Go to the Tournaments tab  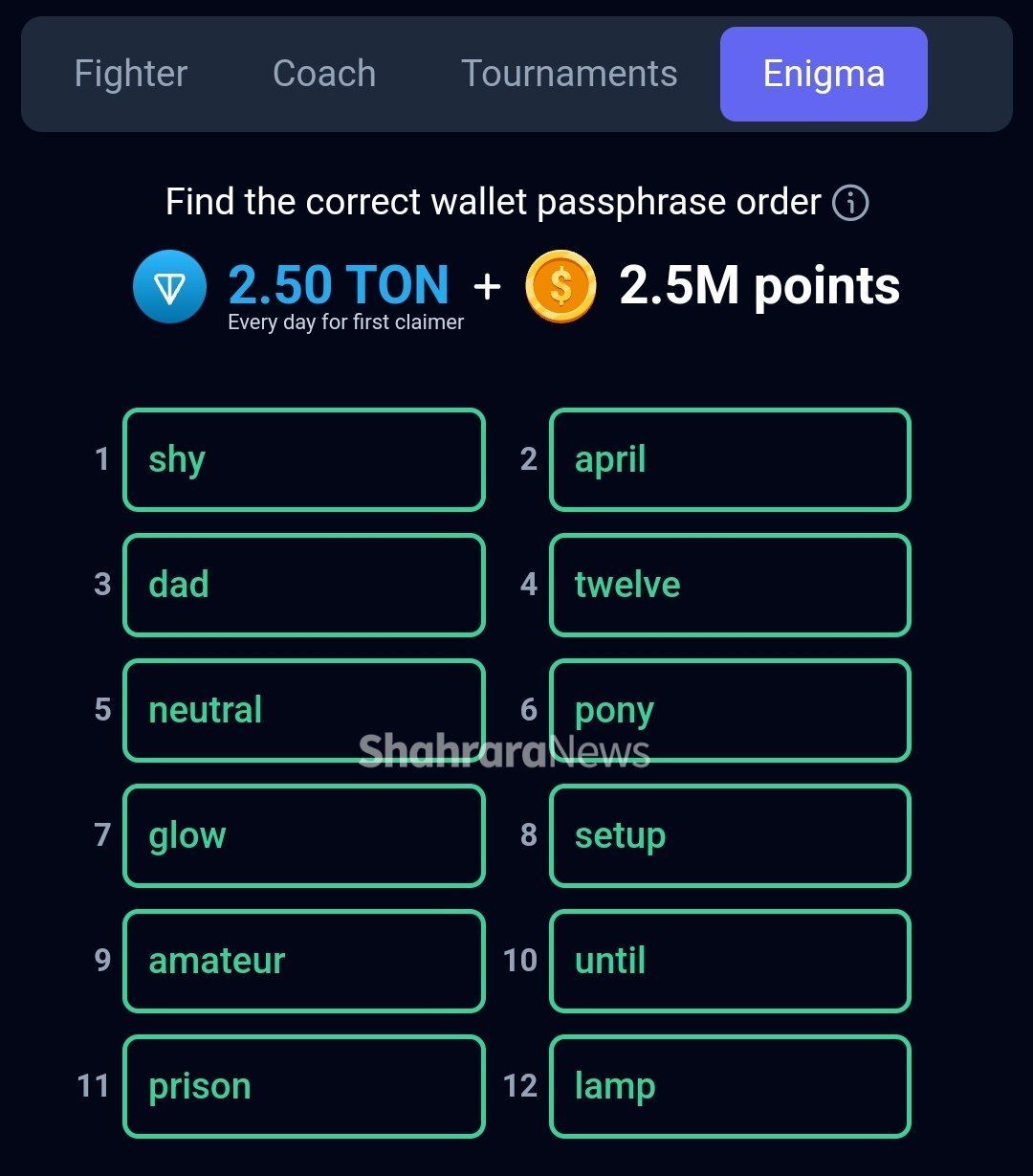[569, 74]
